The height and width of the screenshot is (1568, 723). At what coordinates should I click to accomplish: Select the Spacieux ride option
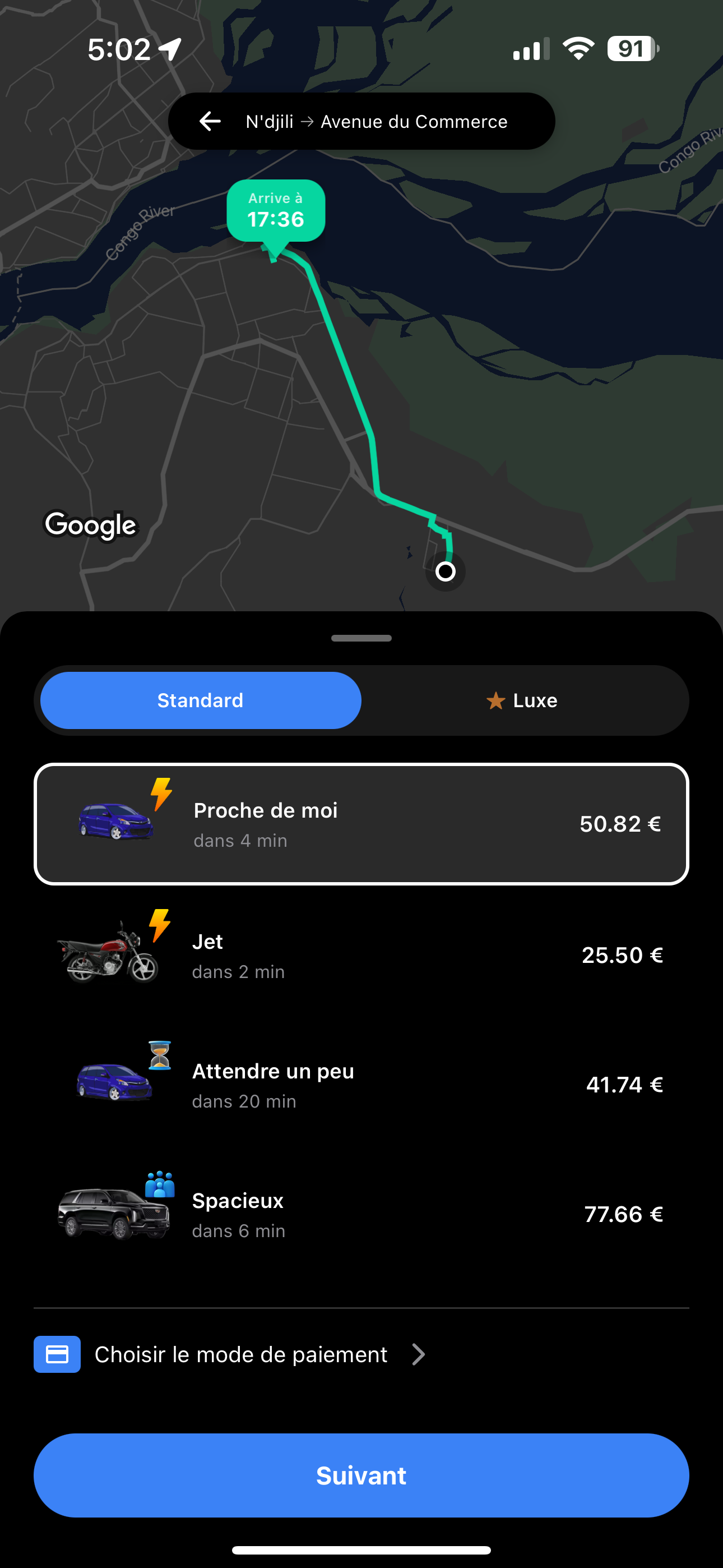(361, 1214)
